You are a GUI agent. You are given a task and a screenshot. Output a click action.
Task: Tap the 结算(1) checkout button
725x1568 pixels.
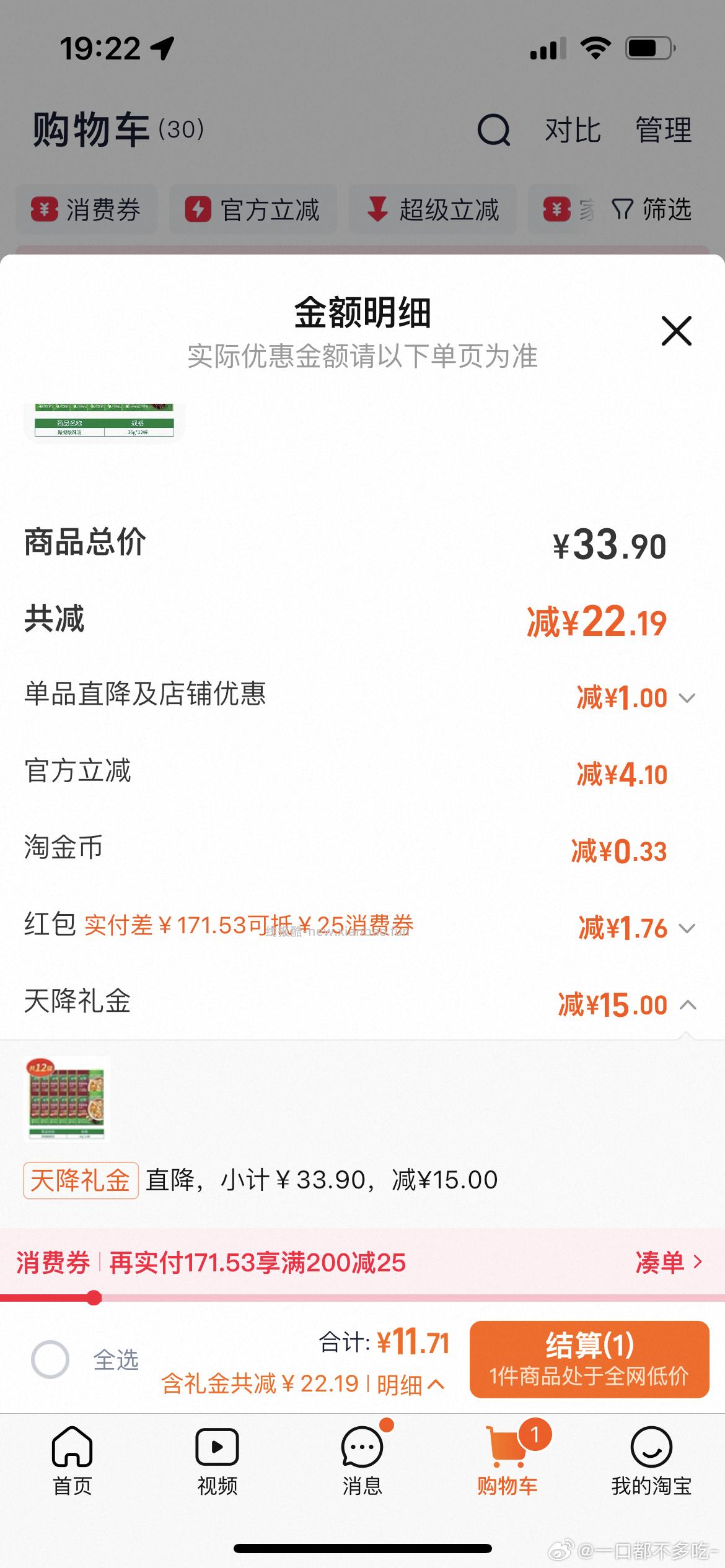pos(589,1359)
